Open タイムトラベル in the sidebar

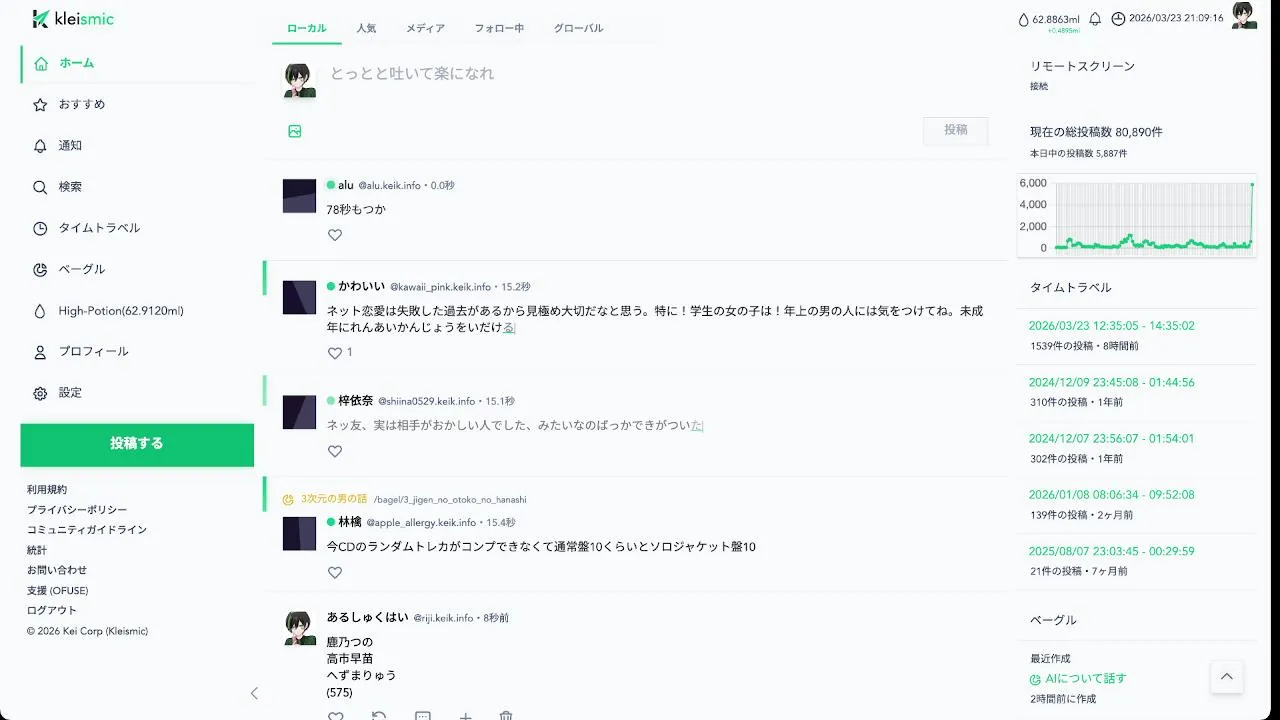99,228
